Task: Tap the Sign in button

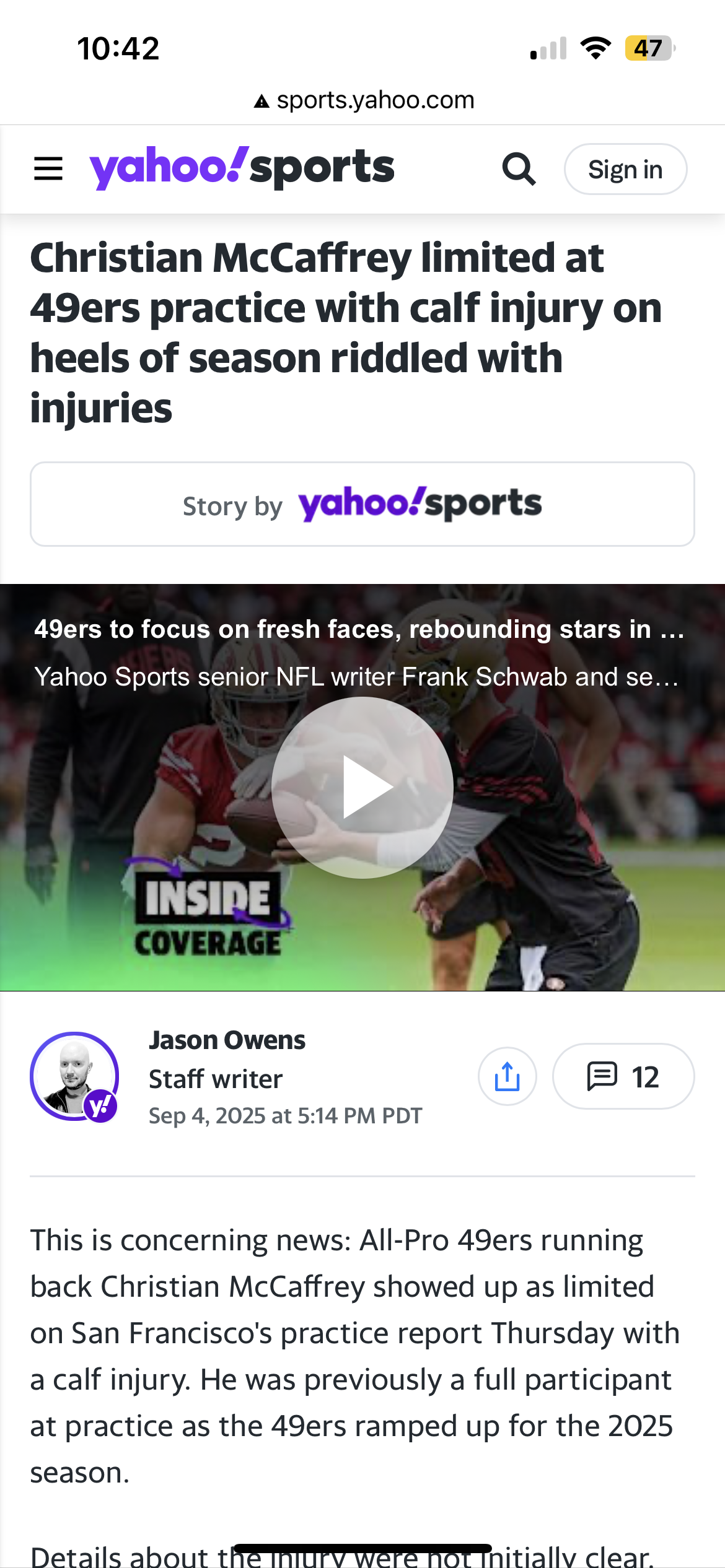Action: click(x=625, y=169)
